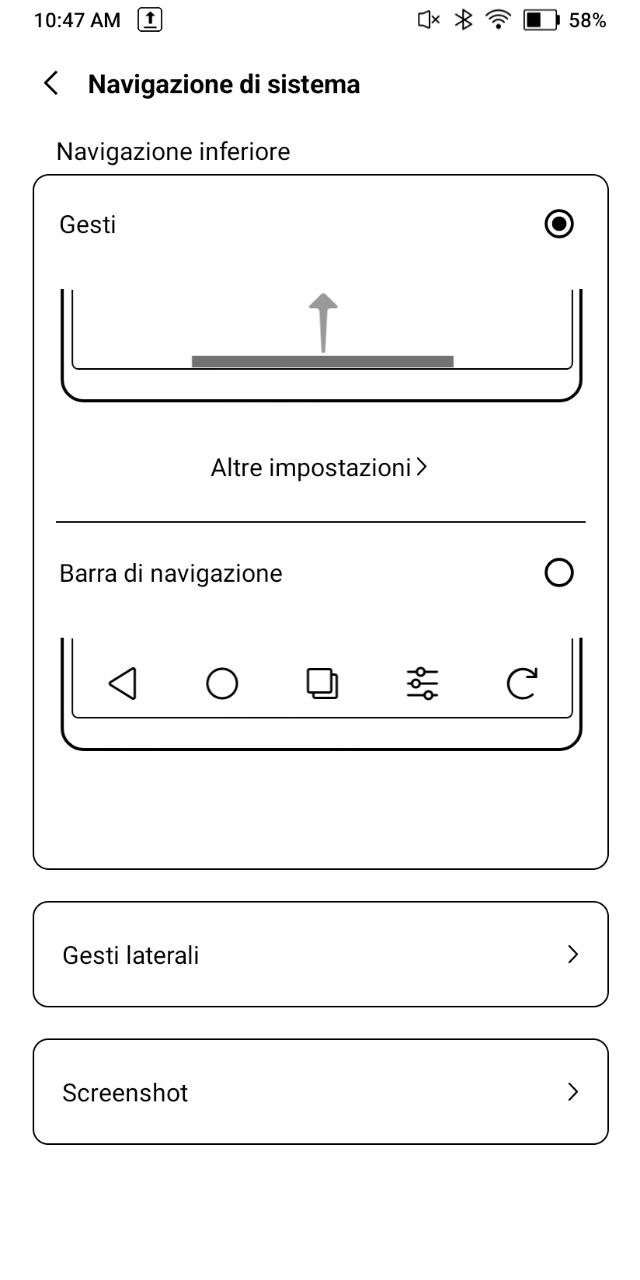Screen dimensions: 640x1280
Task: Go back from Navigazione di sistema
Action: [x=51, y=84]
